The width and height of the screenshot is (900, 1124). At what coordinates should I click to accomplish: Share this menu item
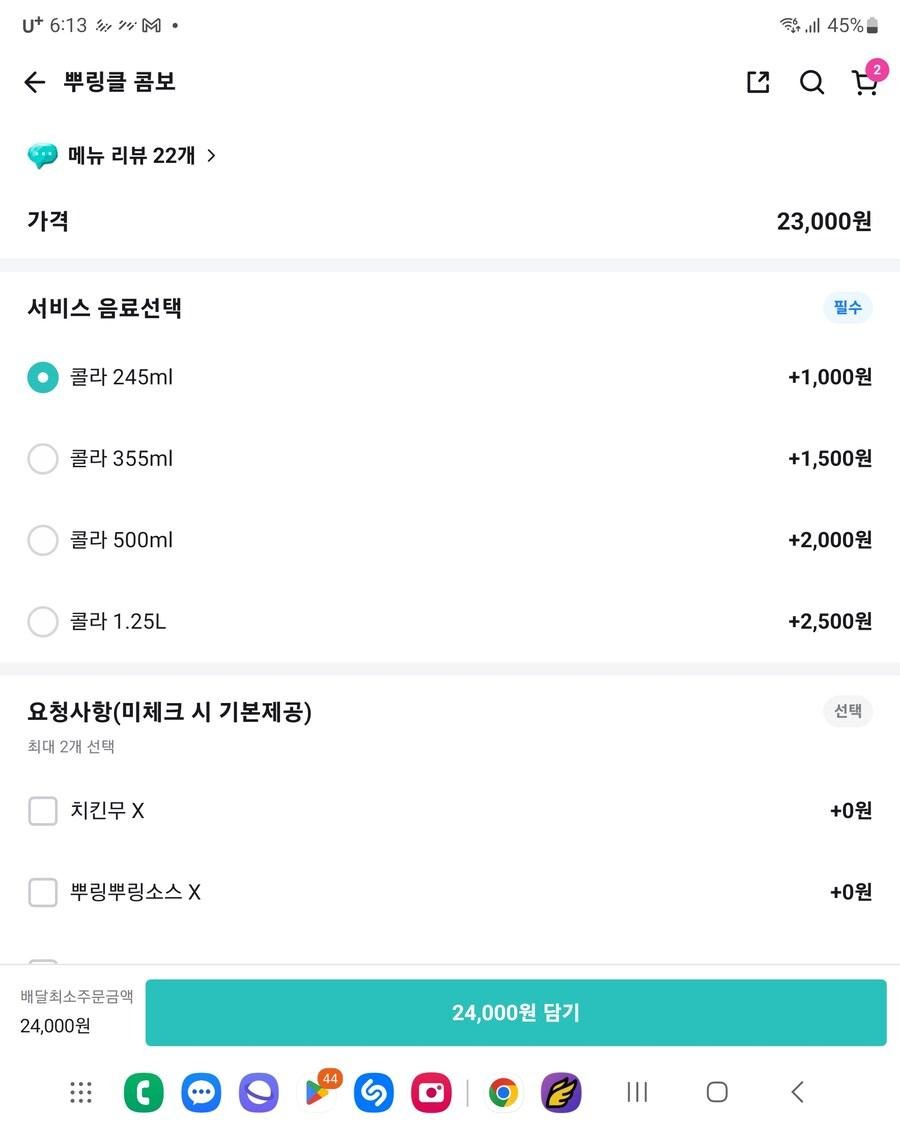(x=758, y=82)
